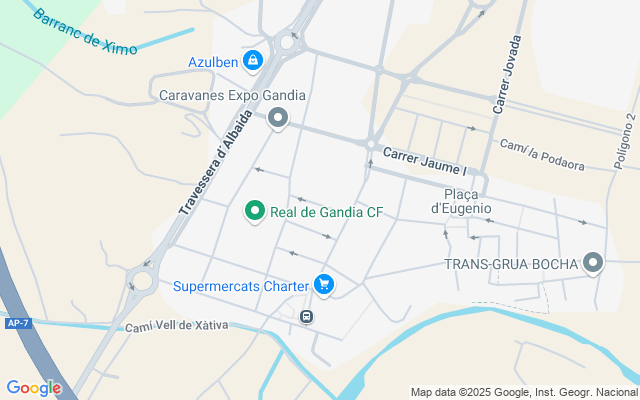Tap the Real de Gandia CF pin
Viewport: 640px width, 400px height.
[255, 211]
